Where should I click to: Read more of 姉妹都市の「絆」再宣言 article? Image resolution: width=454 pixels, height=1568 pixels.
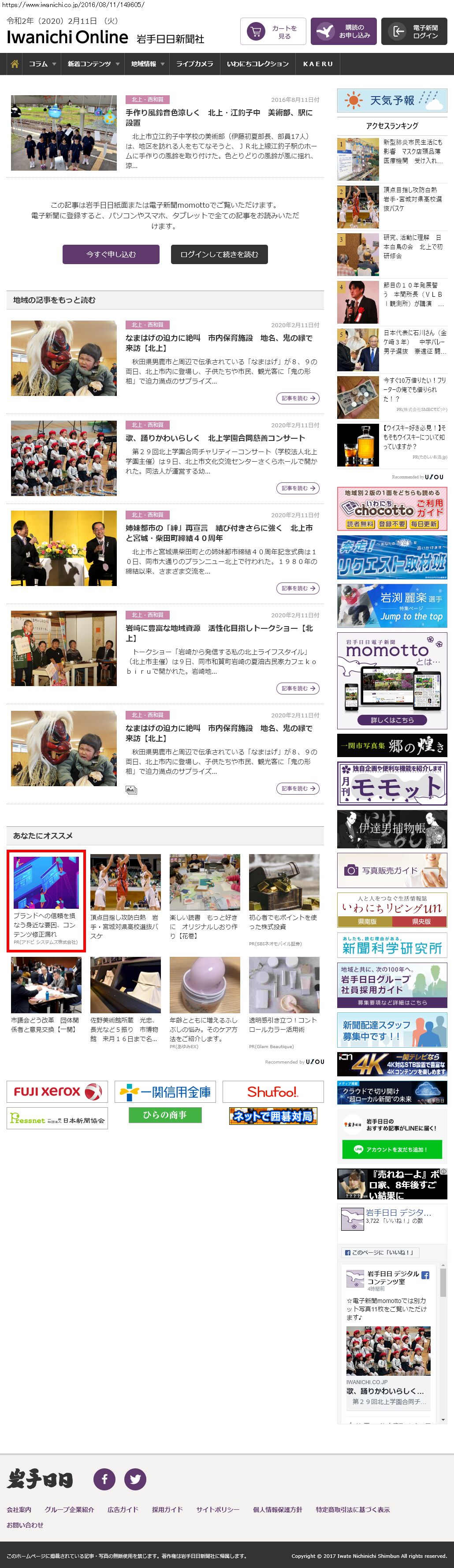coord(298,589)
